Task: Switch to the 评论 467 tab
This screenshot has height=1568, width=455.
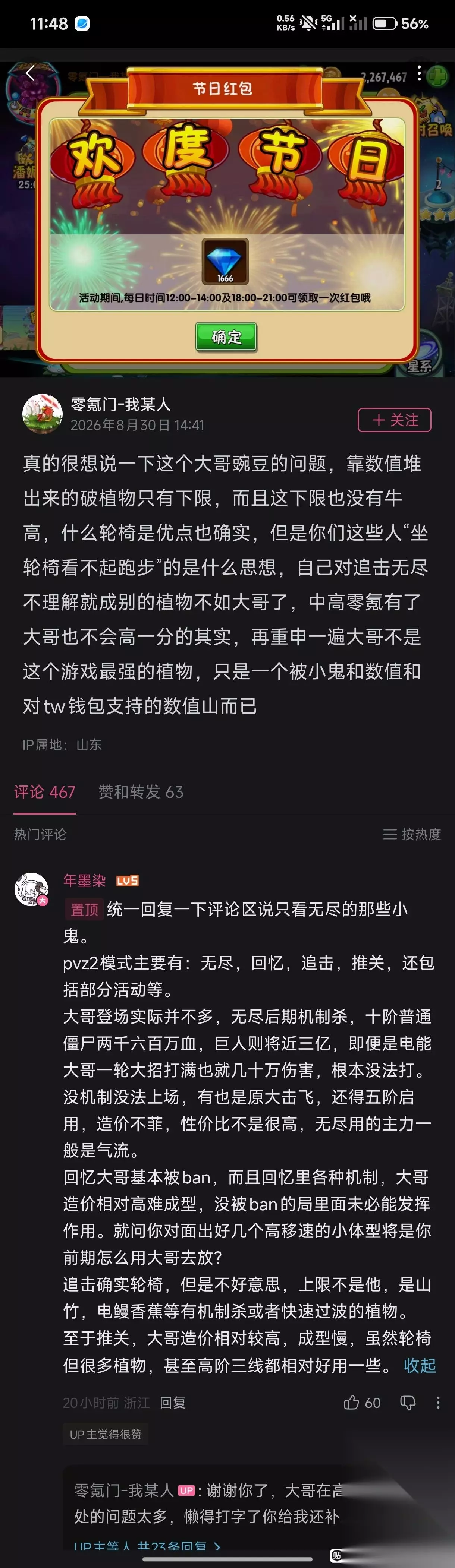Action: point(44,791)
